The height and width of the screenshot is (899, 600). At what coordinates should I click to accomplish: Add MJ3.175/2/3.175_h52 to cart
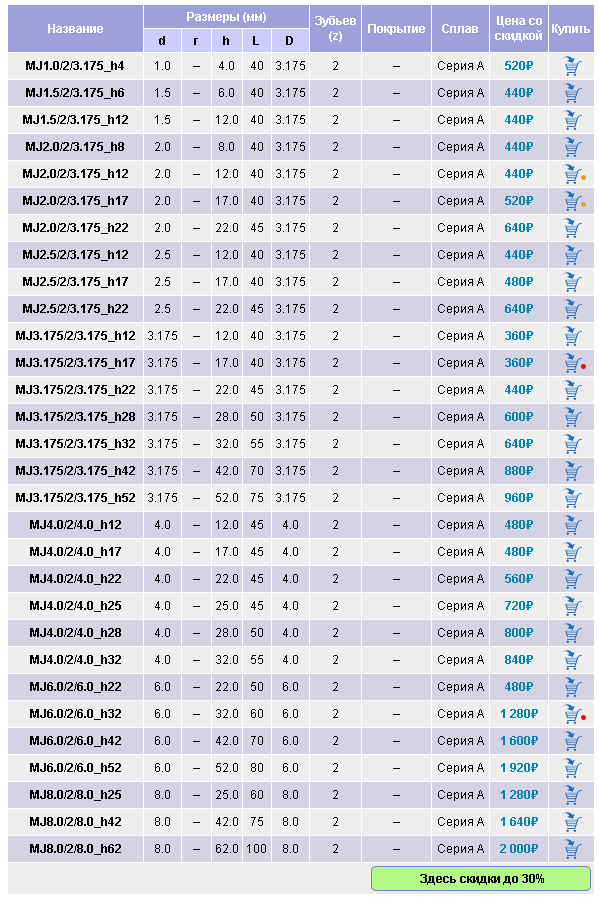coord(572,498)
